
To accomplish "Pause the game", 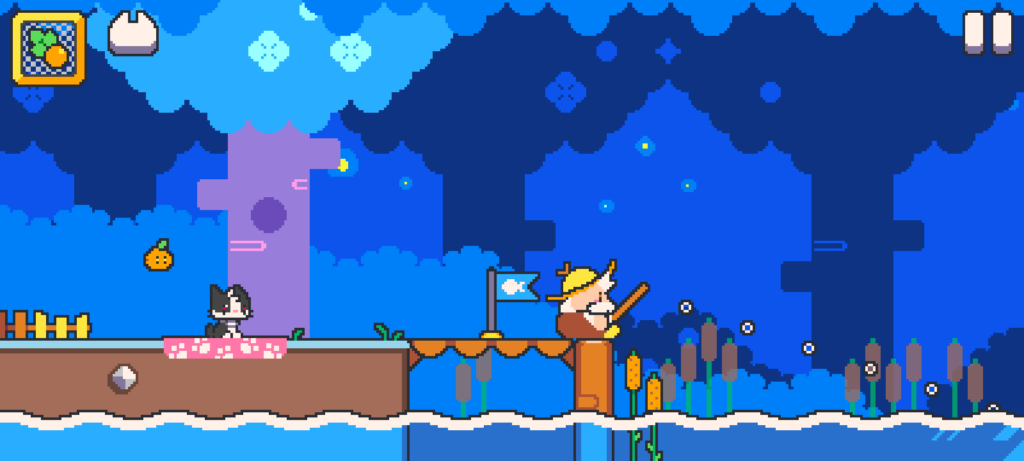I will tap(987, 33).
